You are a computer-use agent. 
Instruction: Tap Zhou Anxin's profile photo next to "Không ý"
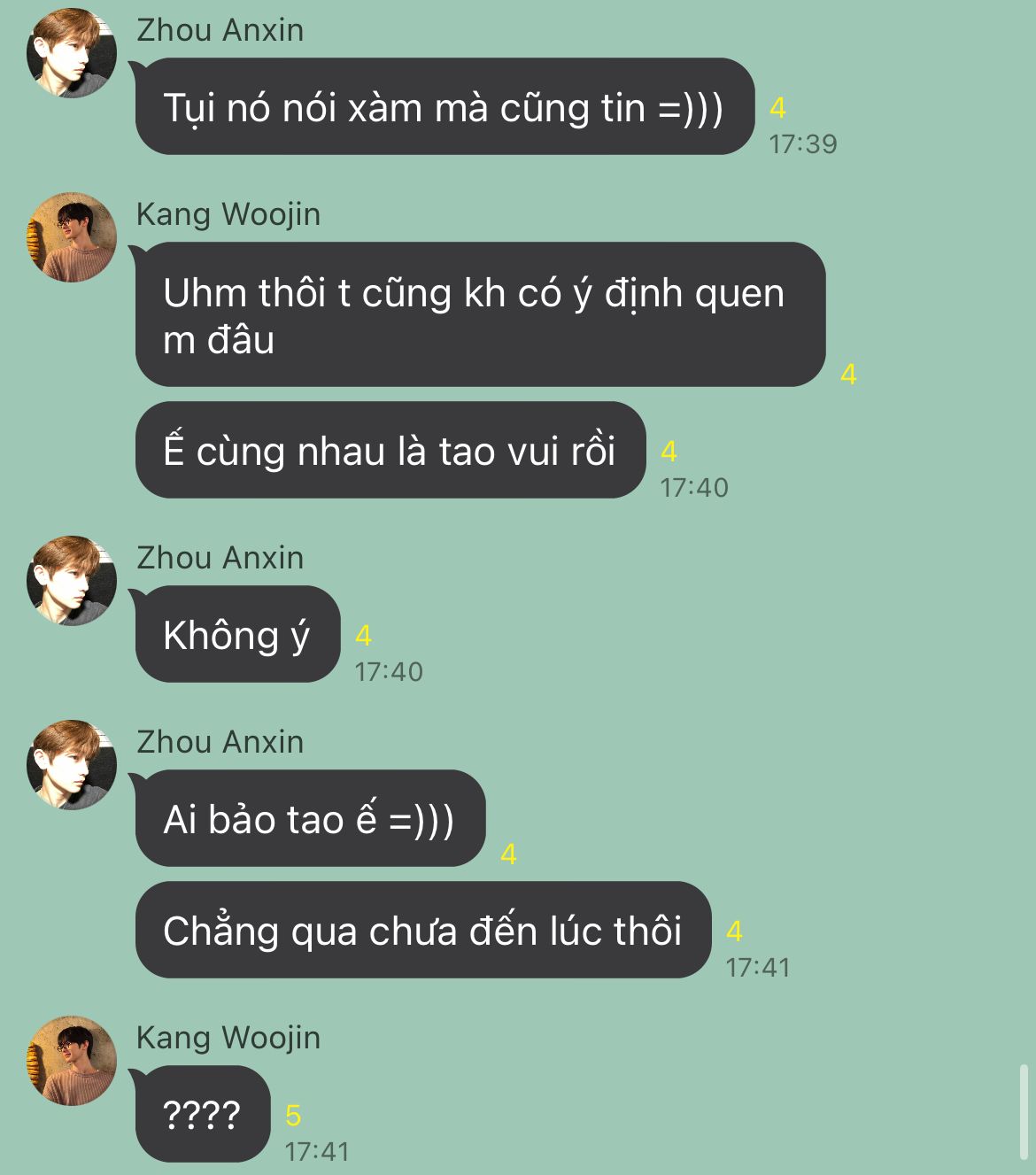click(72, 581)
